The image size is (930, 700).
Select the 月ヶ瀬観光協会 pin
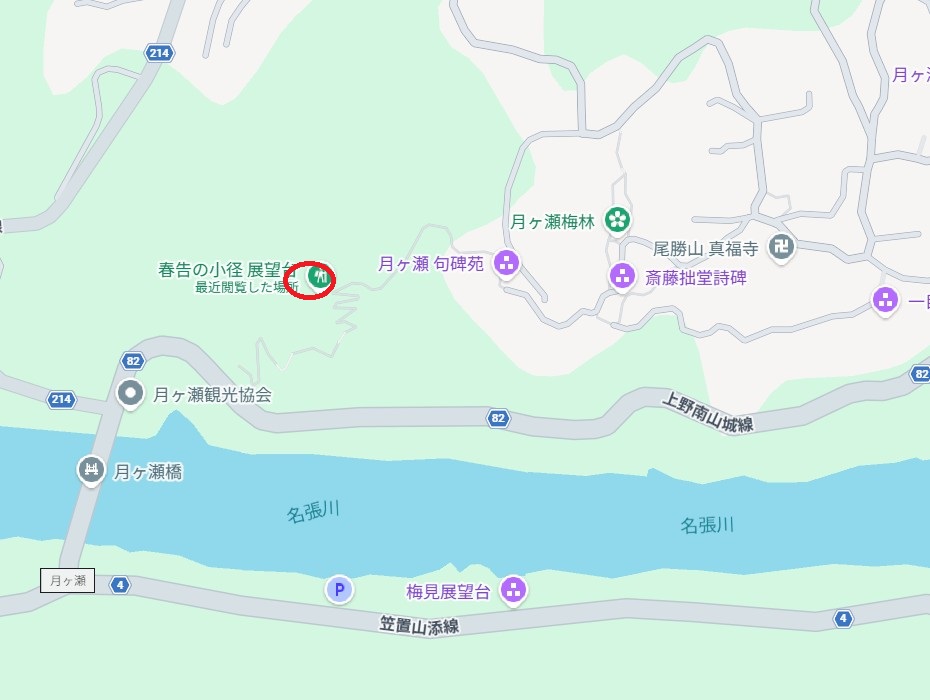[130, 393]
